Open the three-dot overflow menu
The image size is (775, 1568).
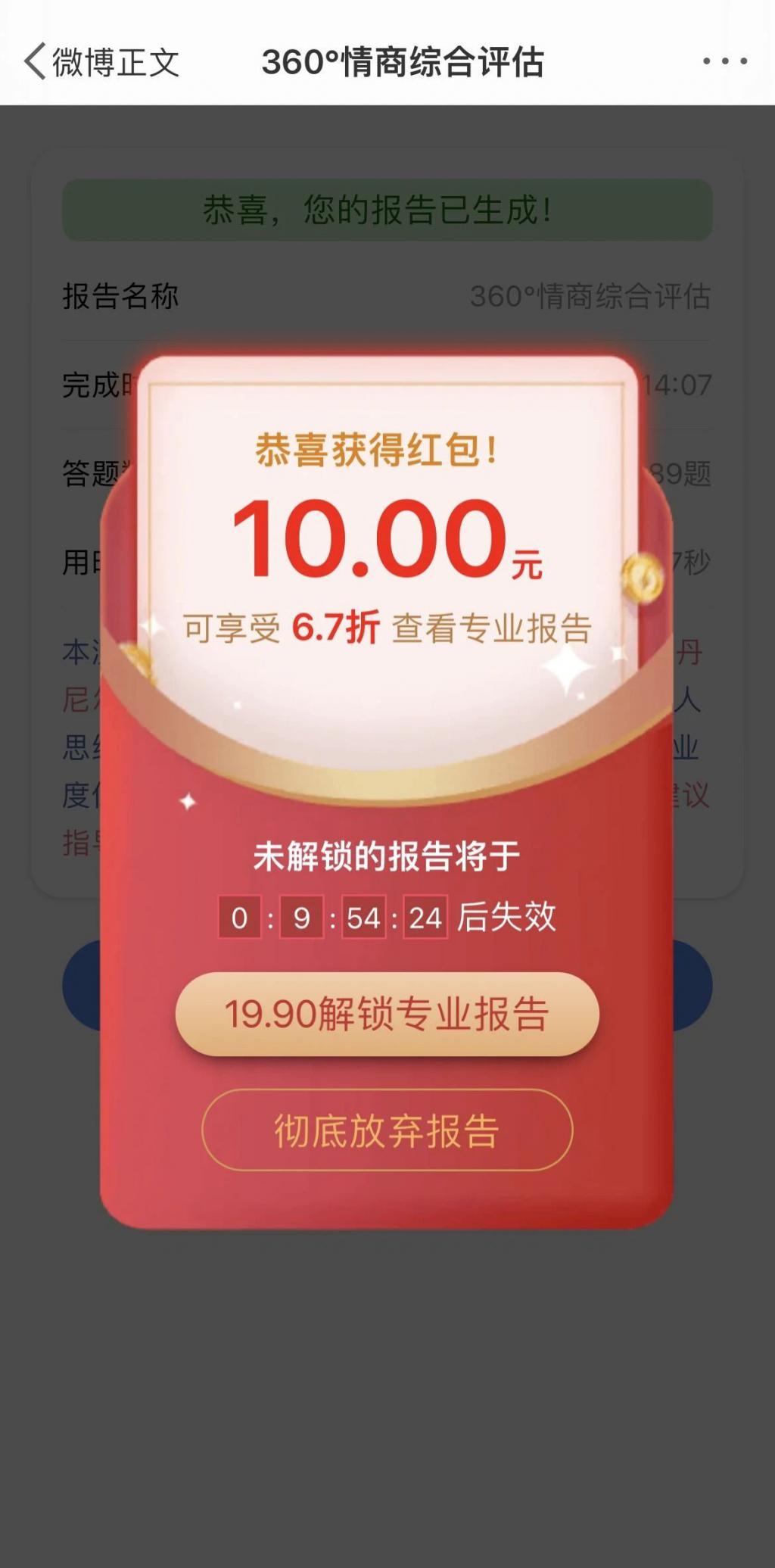click(x=724, y=61)
